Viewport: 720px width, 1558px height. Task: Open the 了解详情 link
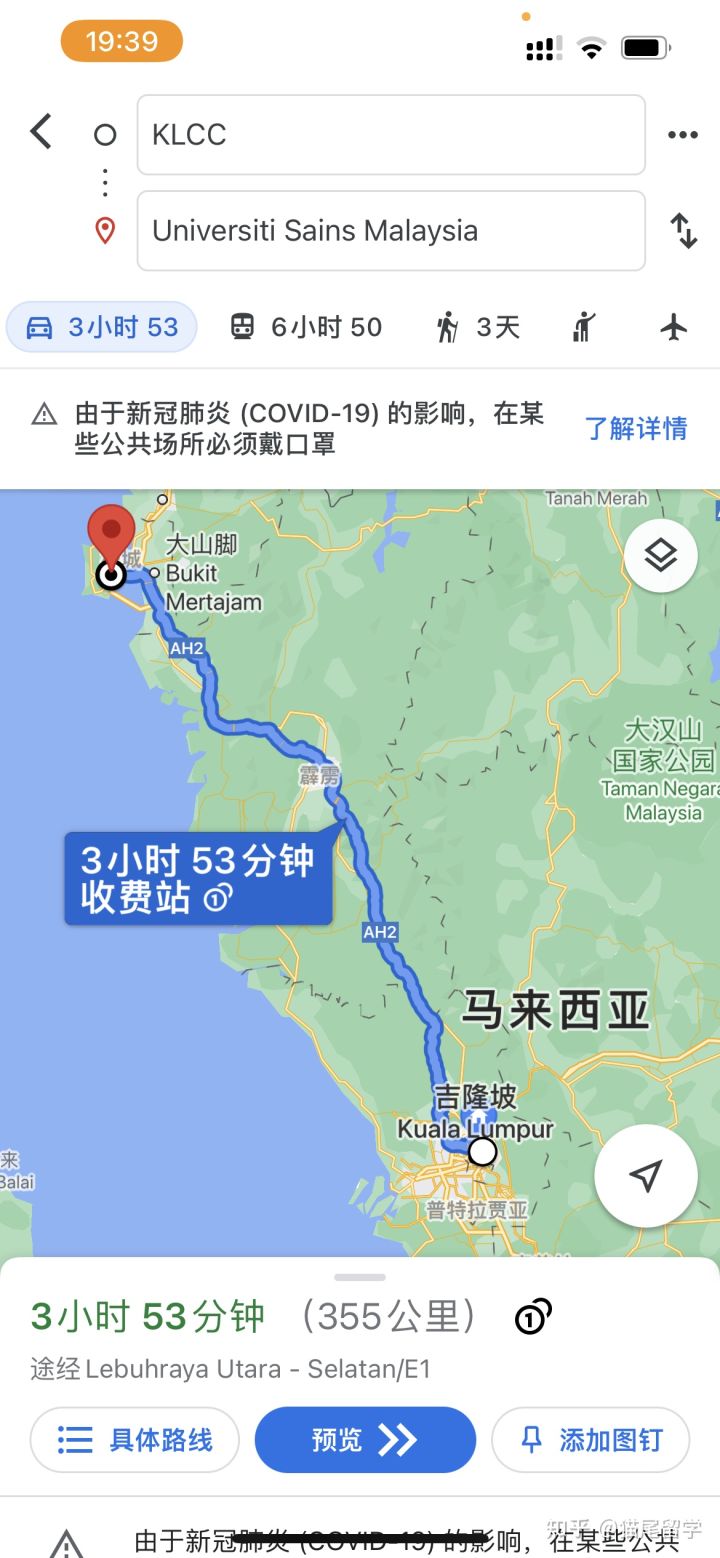(636, 428)
